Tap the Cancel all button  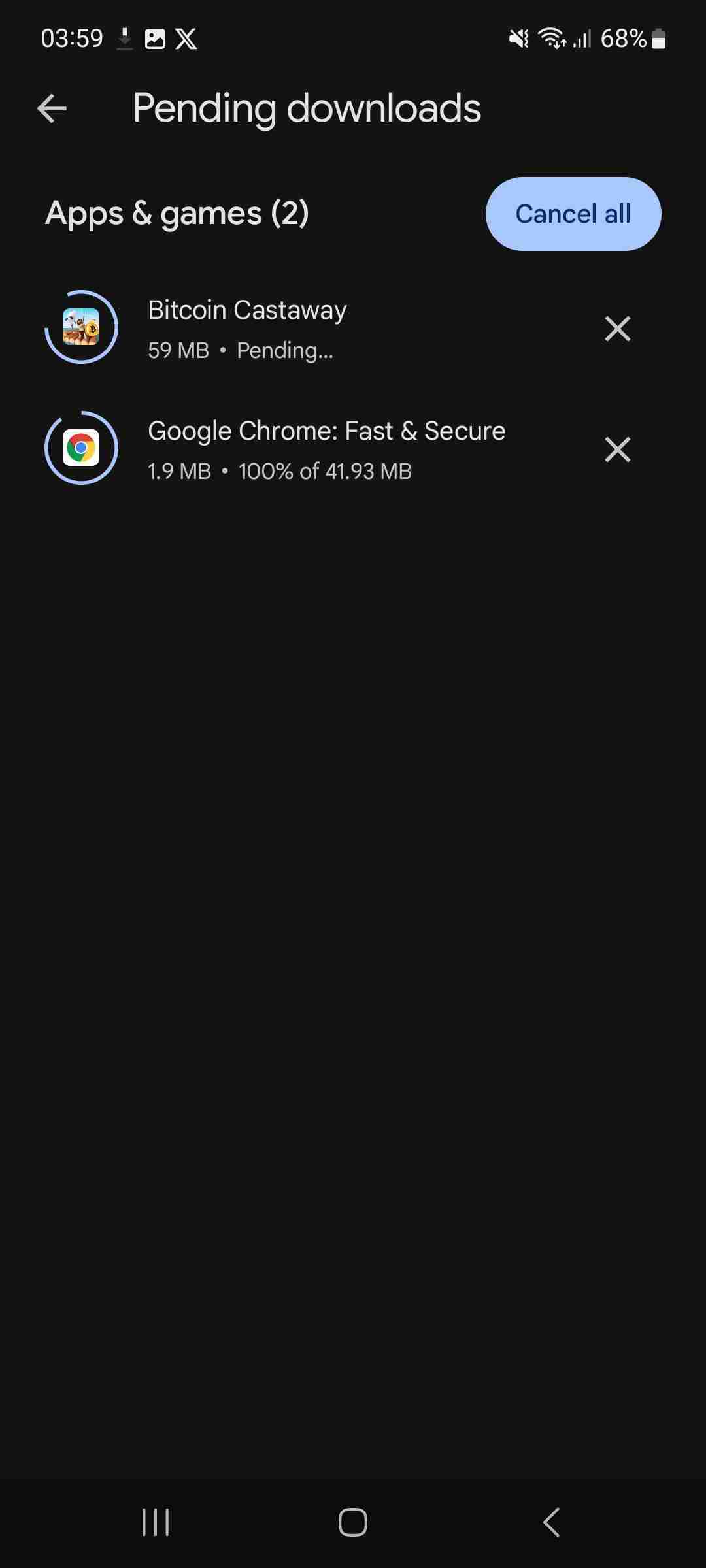pos(573,214)
